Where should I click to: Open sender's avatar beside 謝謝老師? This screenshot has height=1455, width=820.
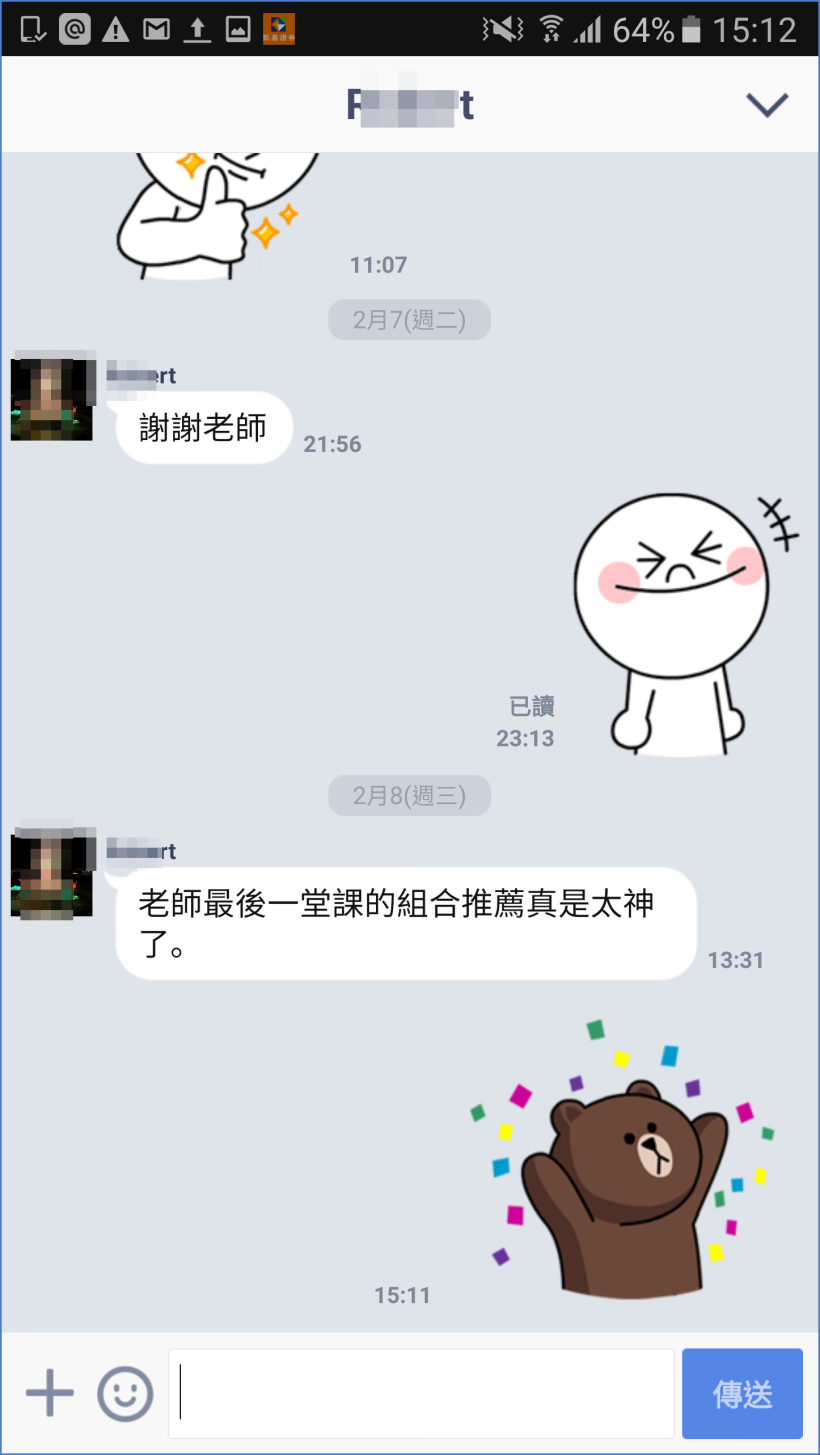(x=51, y=400)
